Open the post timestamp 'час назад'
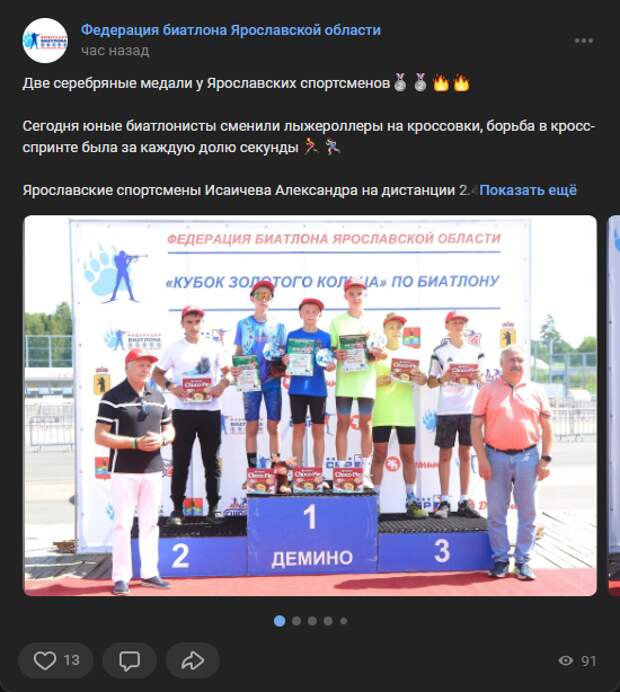The image size is (620, 692). click(115, 50)
